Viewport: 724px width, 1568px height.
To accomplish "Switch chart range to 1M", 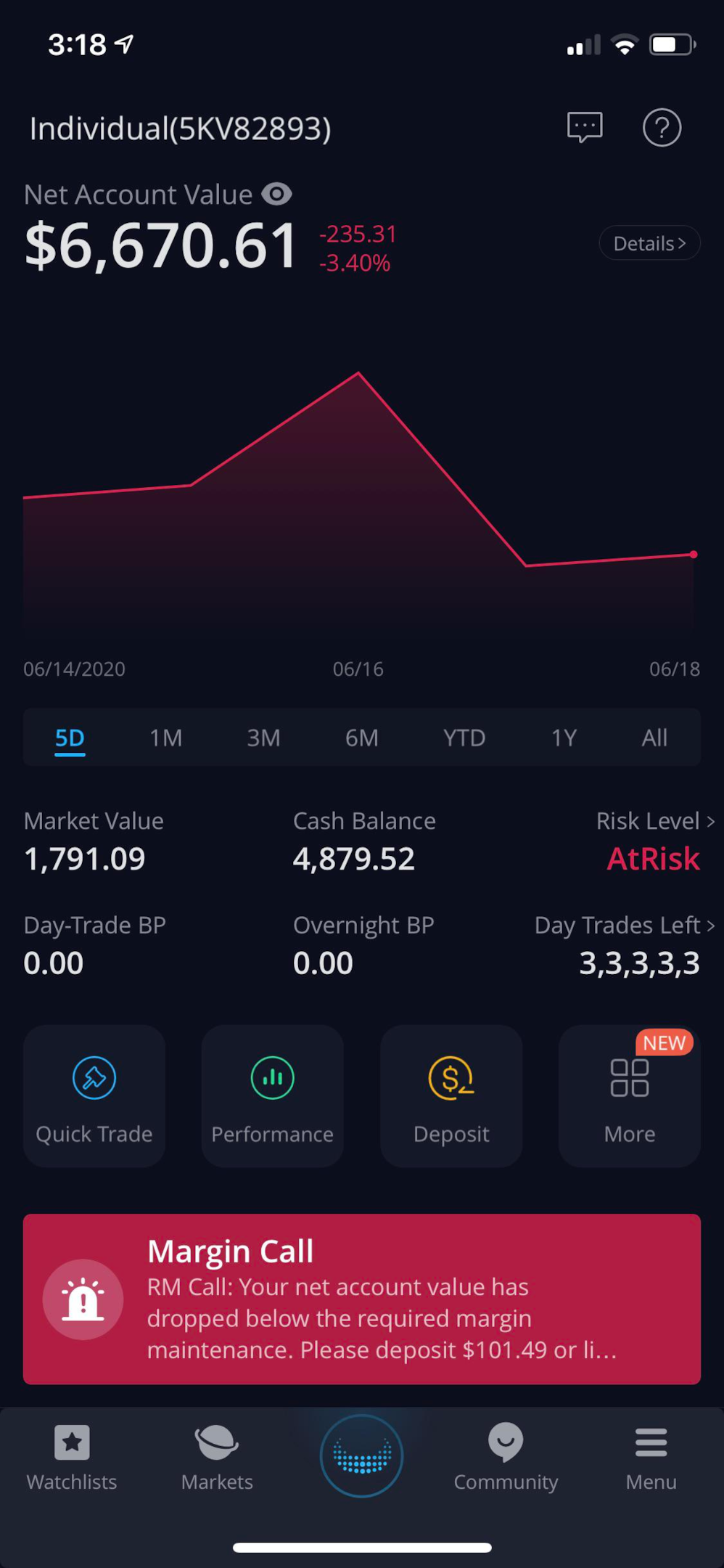I will pyautogui.click(x=166, y=738).
